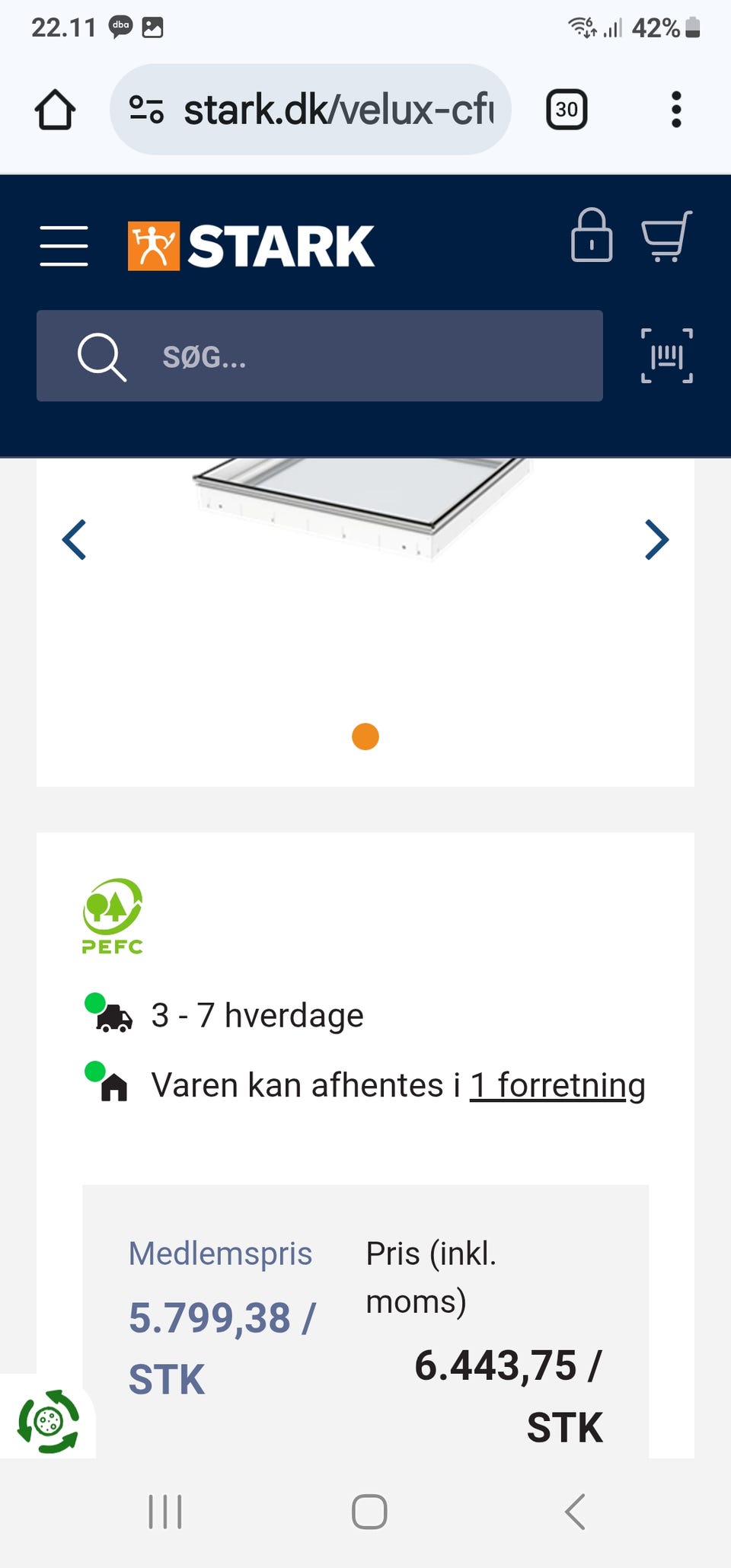Open the browser overflow menu
731x1568 pixels.
(x=675, y=108)
